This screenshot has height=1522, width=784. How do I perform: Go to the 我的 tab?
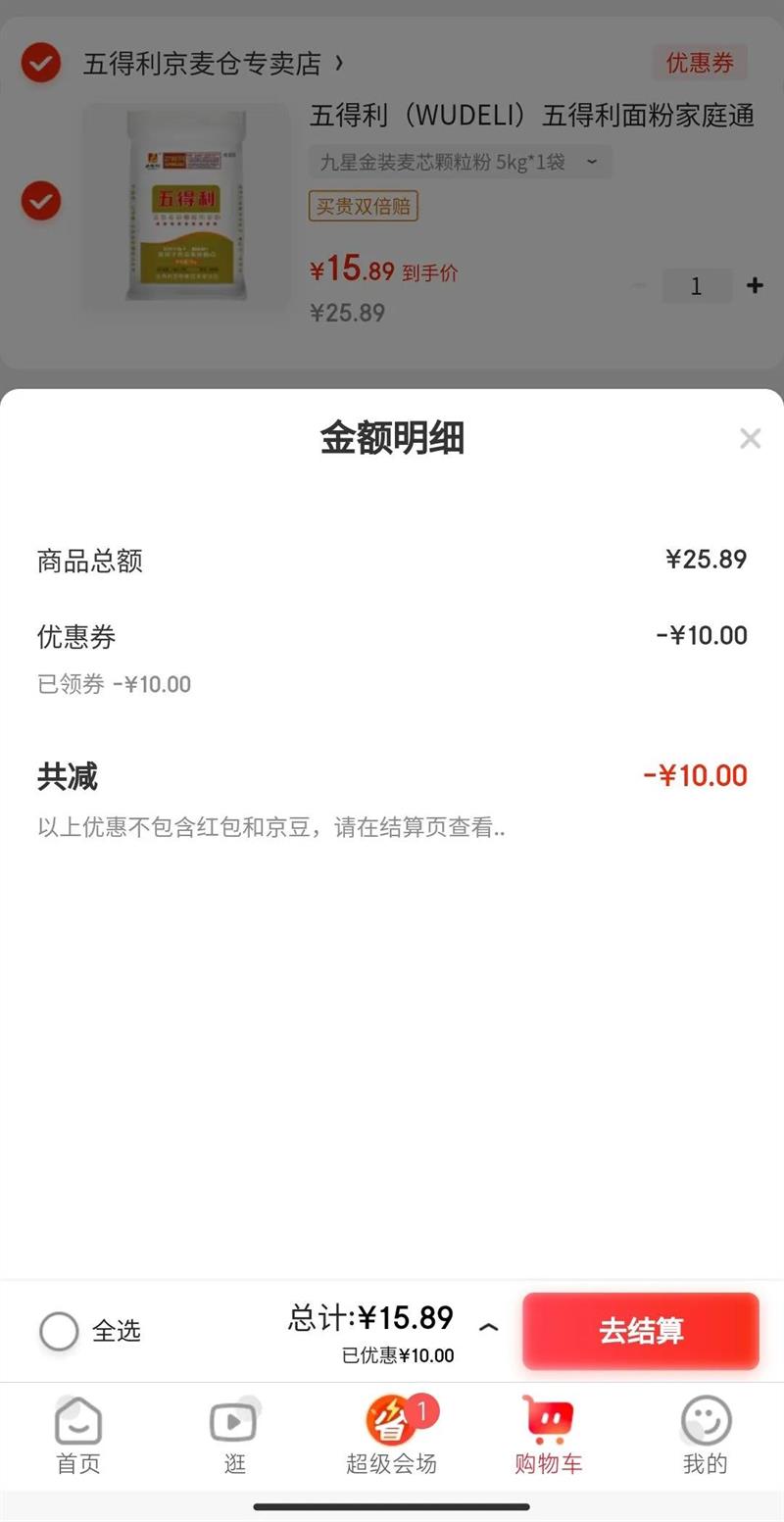[x=705, y=1437]
